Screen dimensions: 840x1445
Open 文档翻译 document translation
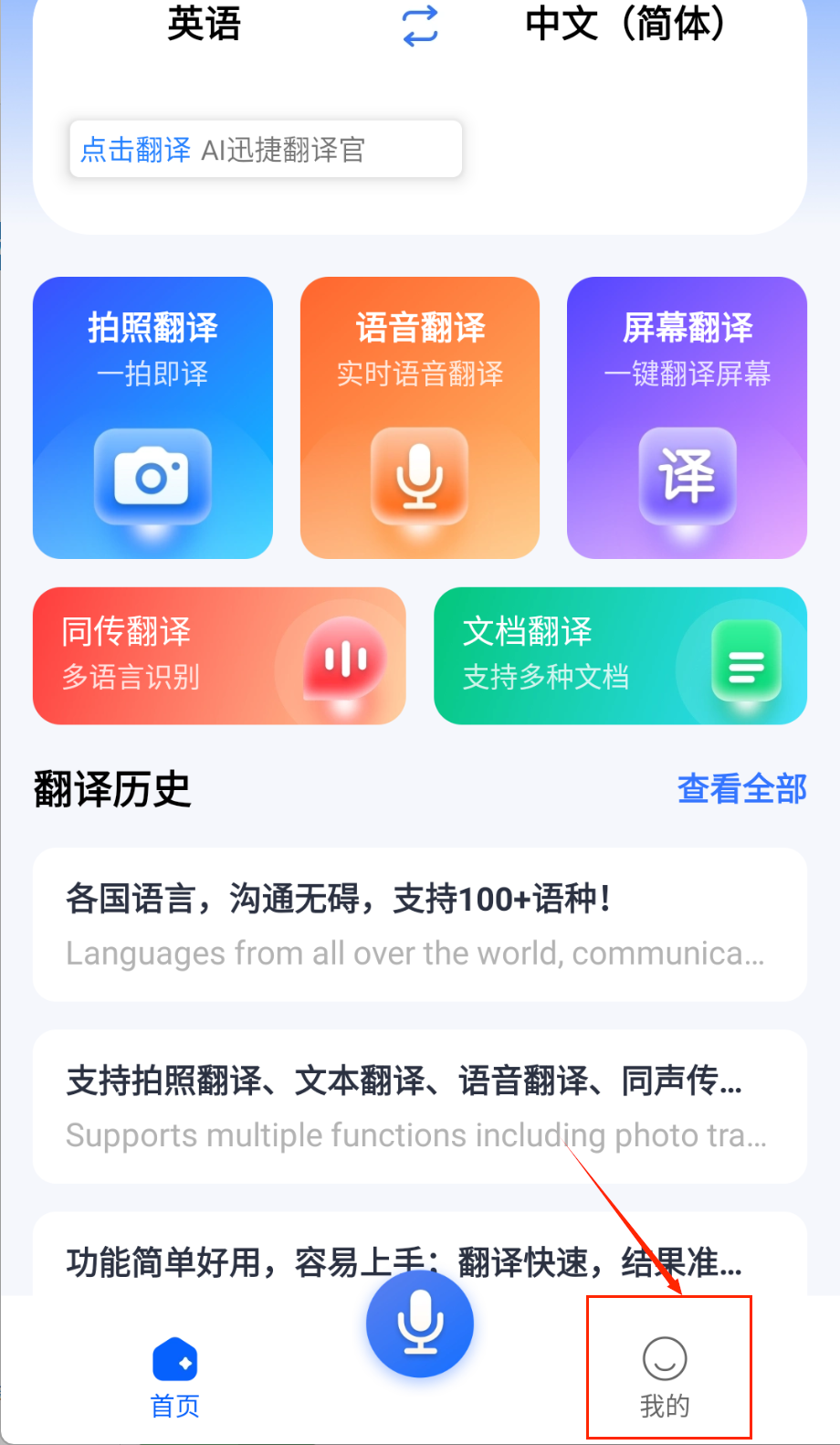(620, 656)
